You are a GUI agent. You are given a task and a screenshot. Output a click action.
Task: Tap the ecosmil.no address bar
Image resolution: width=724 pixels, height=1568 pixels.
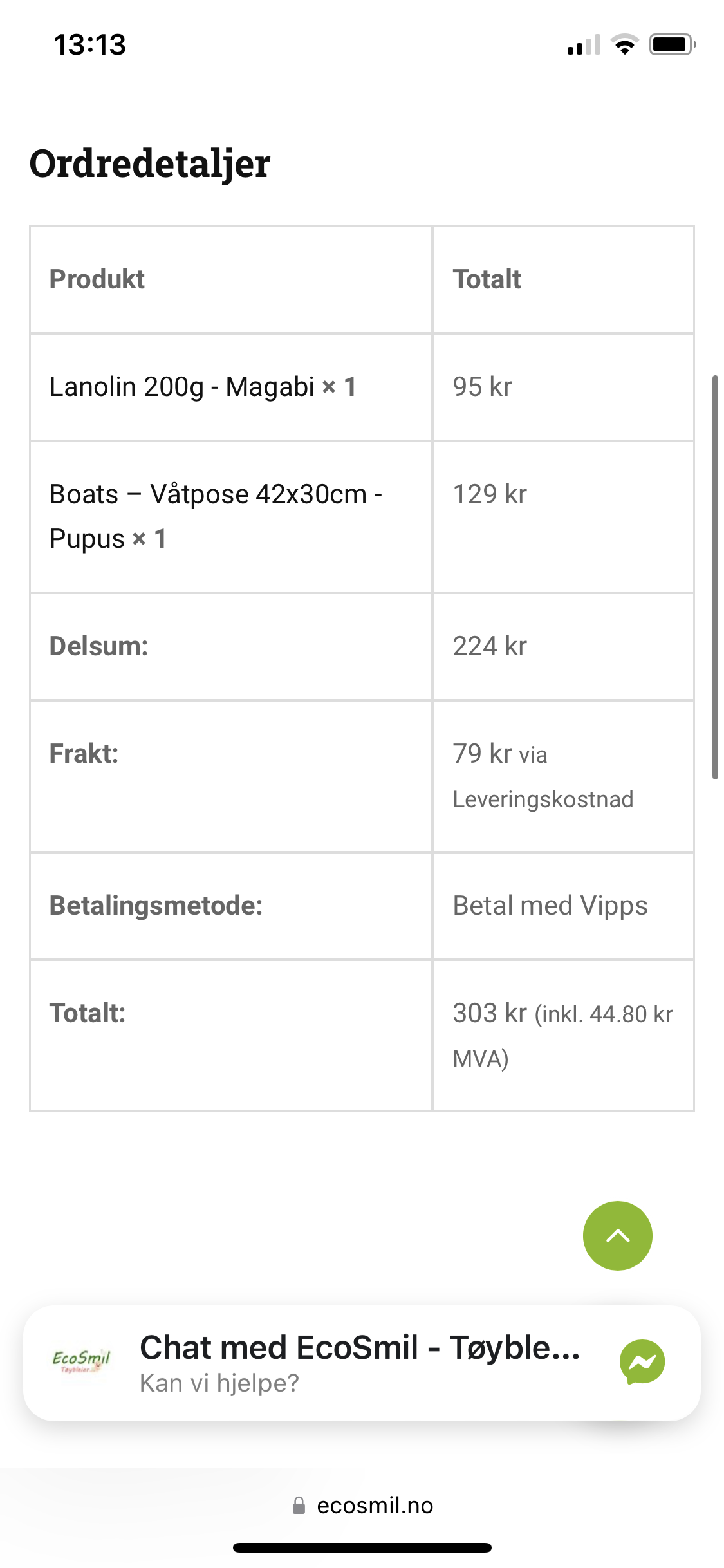click(362, 1506)
